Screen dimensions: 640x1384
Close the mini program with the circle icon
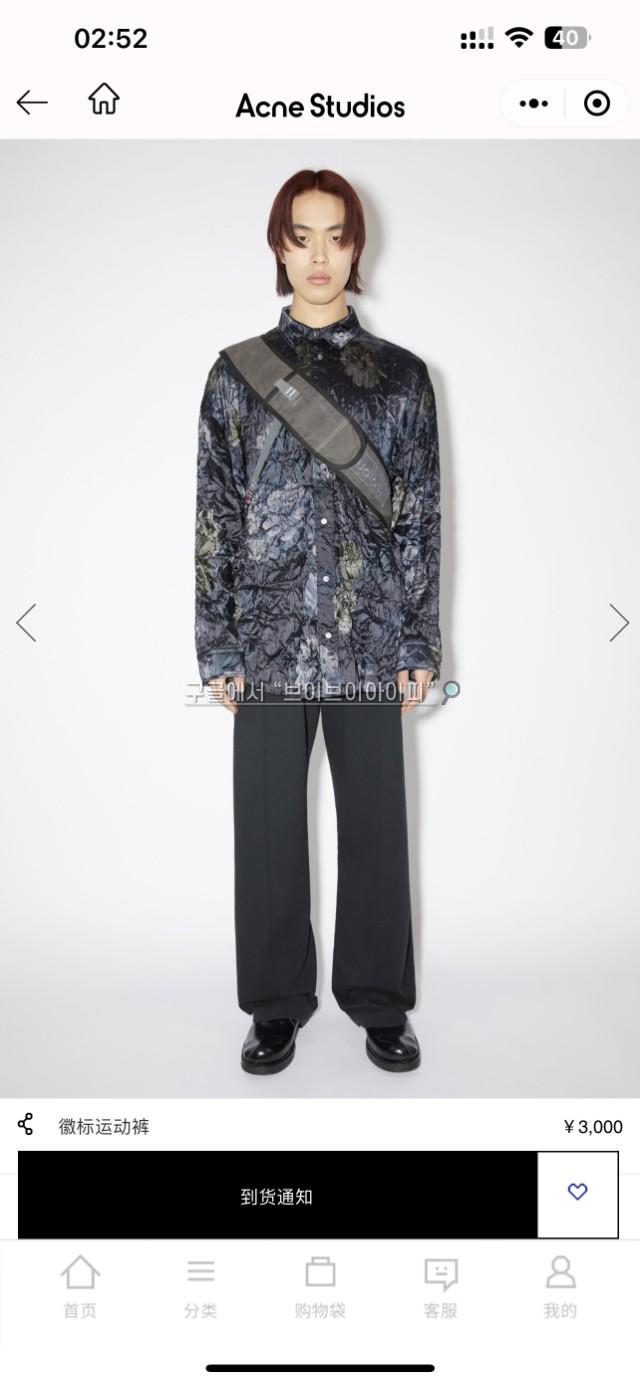(x=597, y=103)
